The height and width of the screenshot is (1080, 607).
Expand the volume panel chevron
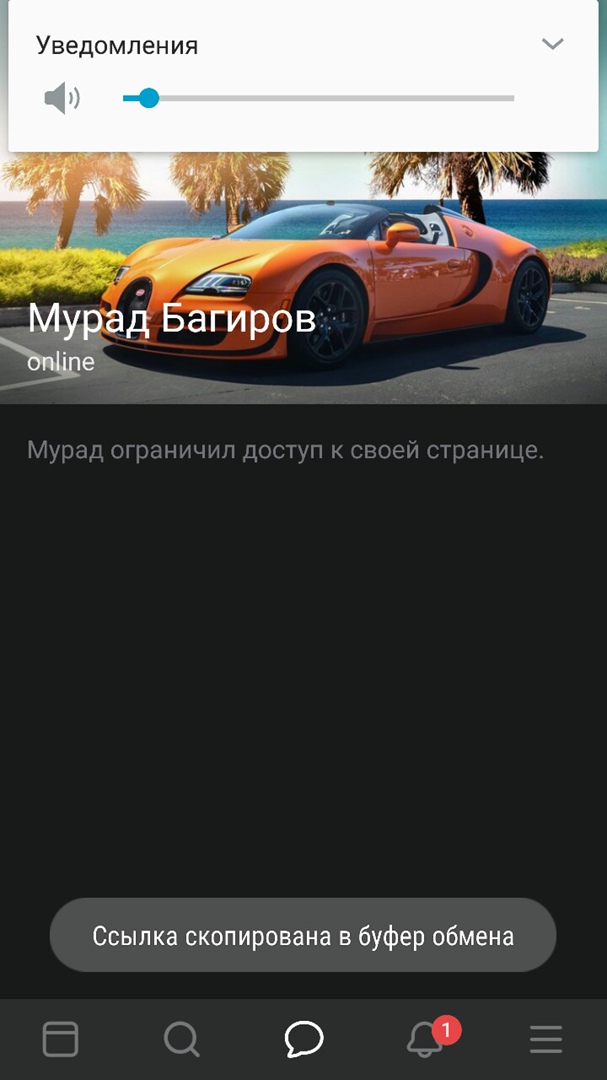pyautogui.click(x=552, y=44)
